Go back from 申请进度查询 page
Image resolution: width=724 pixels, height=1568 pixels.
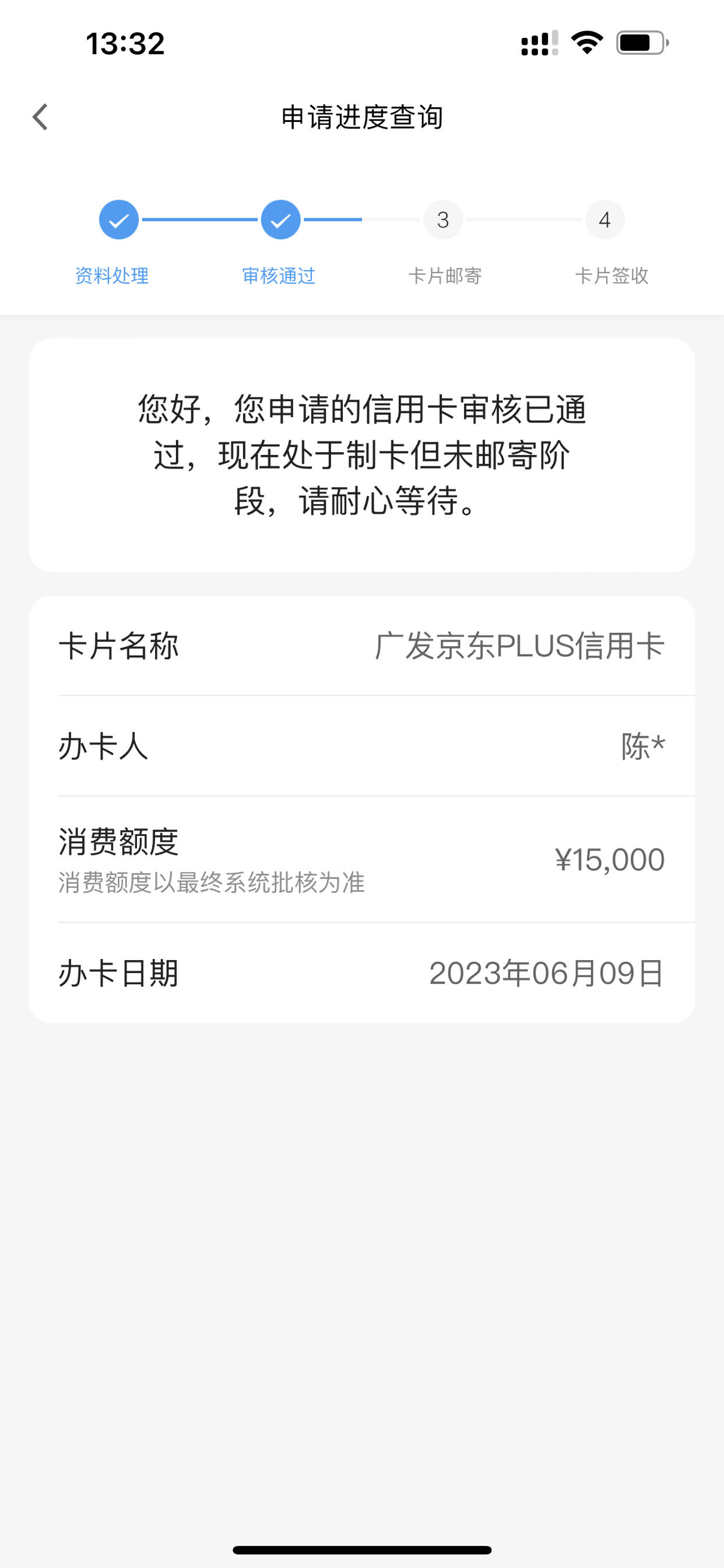pyautogui.click(x=40, y=117)
